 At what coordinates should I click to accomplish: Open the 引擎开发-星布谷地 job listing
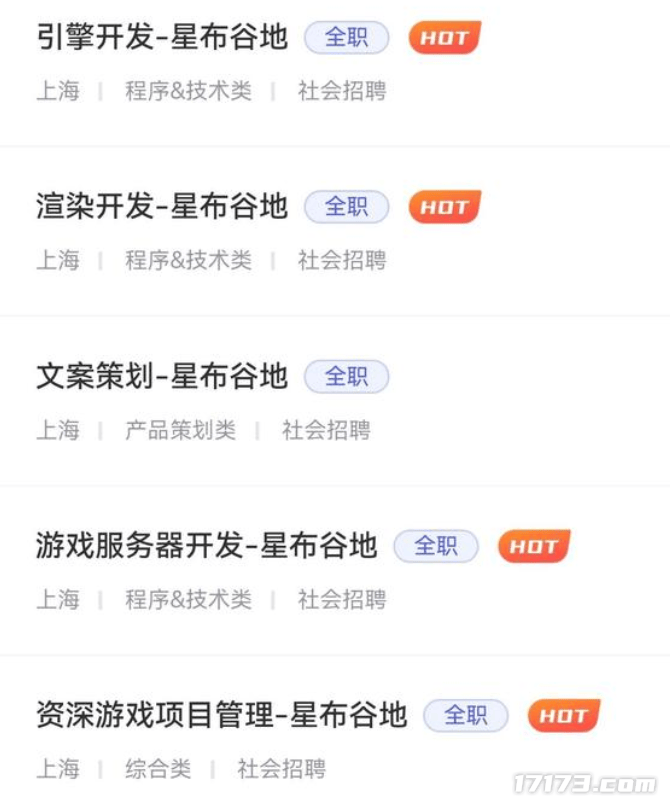click(162, 38)
